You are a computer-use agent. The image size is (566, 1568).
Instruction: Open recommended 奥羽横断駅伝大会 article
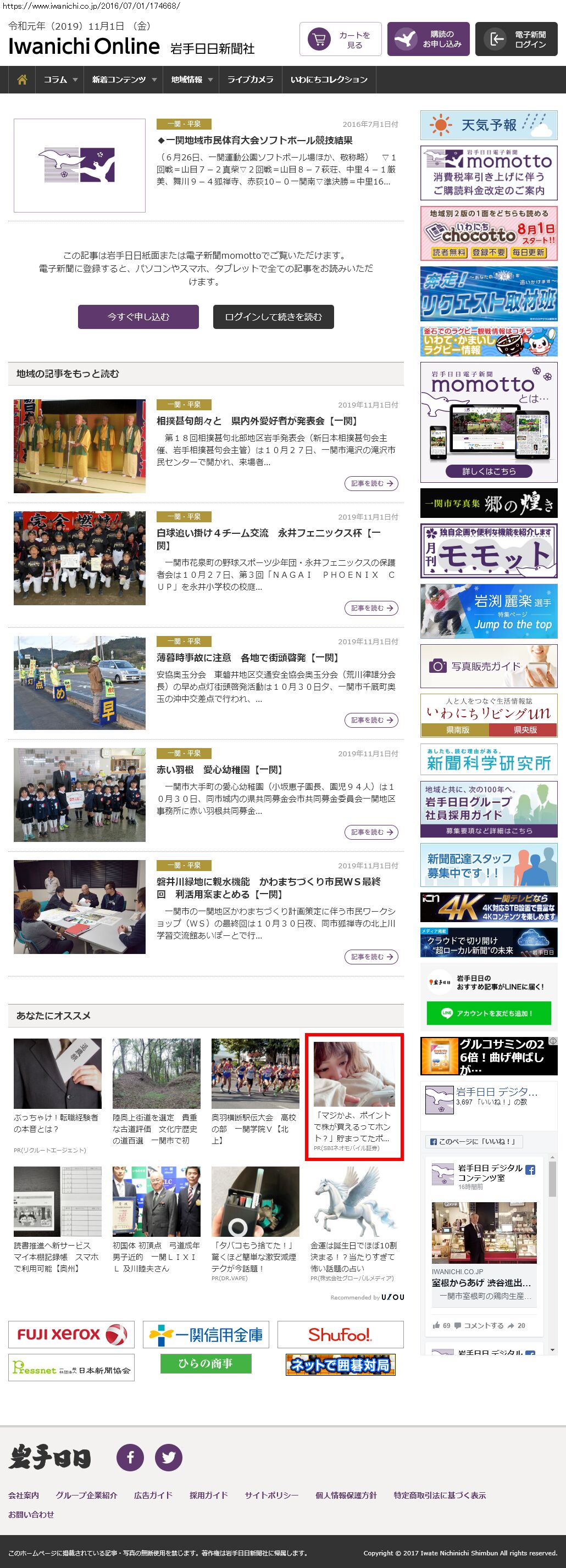point(254,1129)
